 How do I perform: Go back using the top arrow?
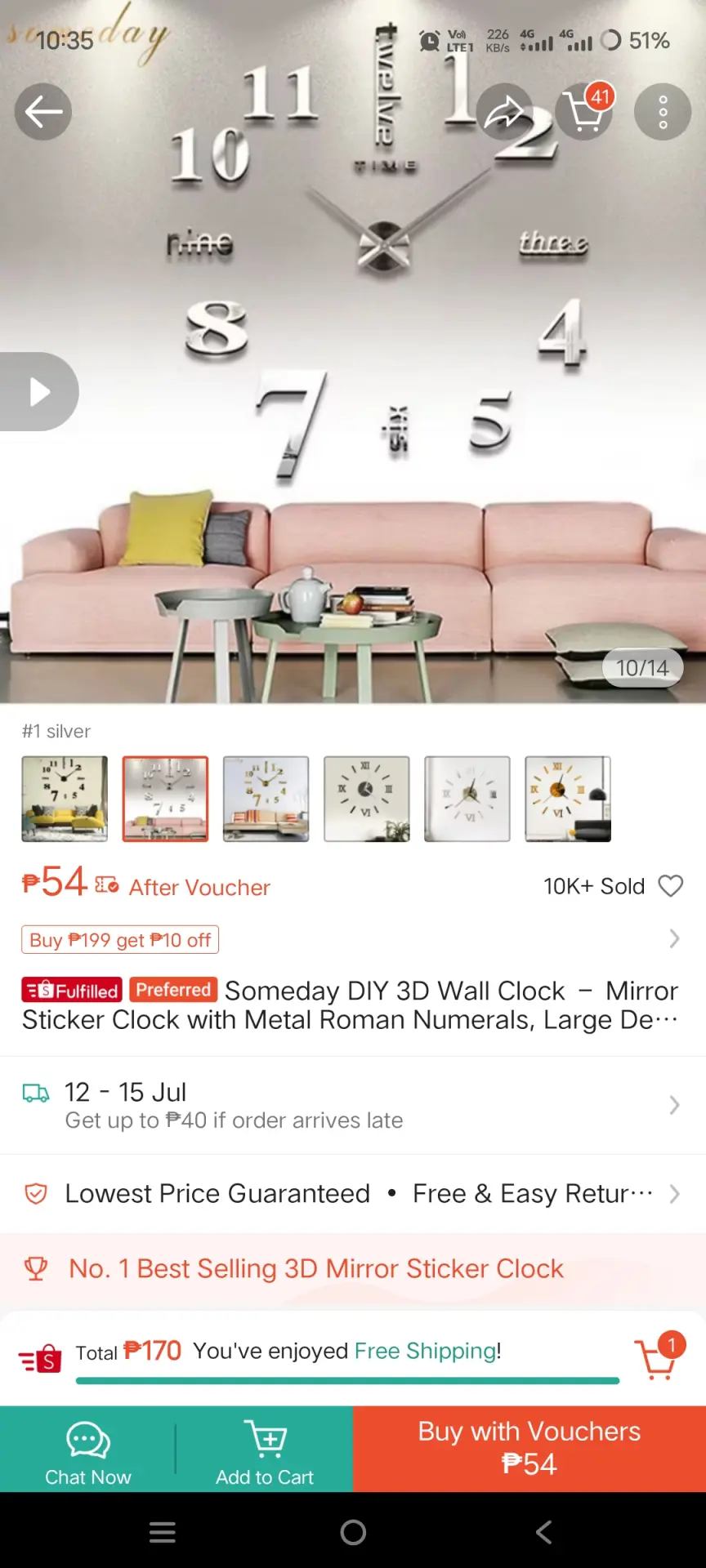[x=43, y=112]
